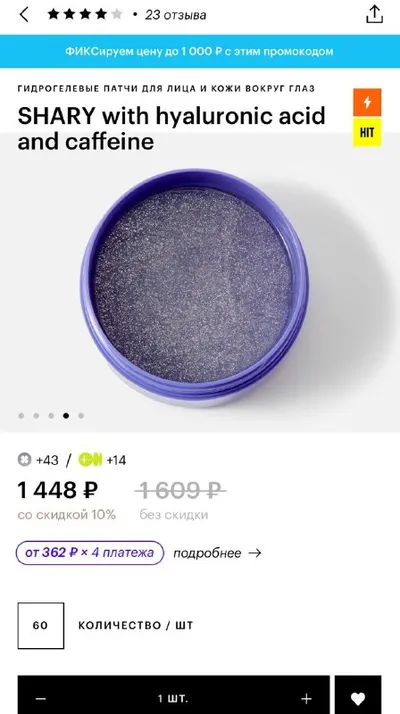Tap the ФИКСируем цену promo code banner
400x714 pixels.
coord(200,51)
